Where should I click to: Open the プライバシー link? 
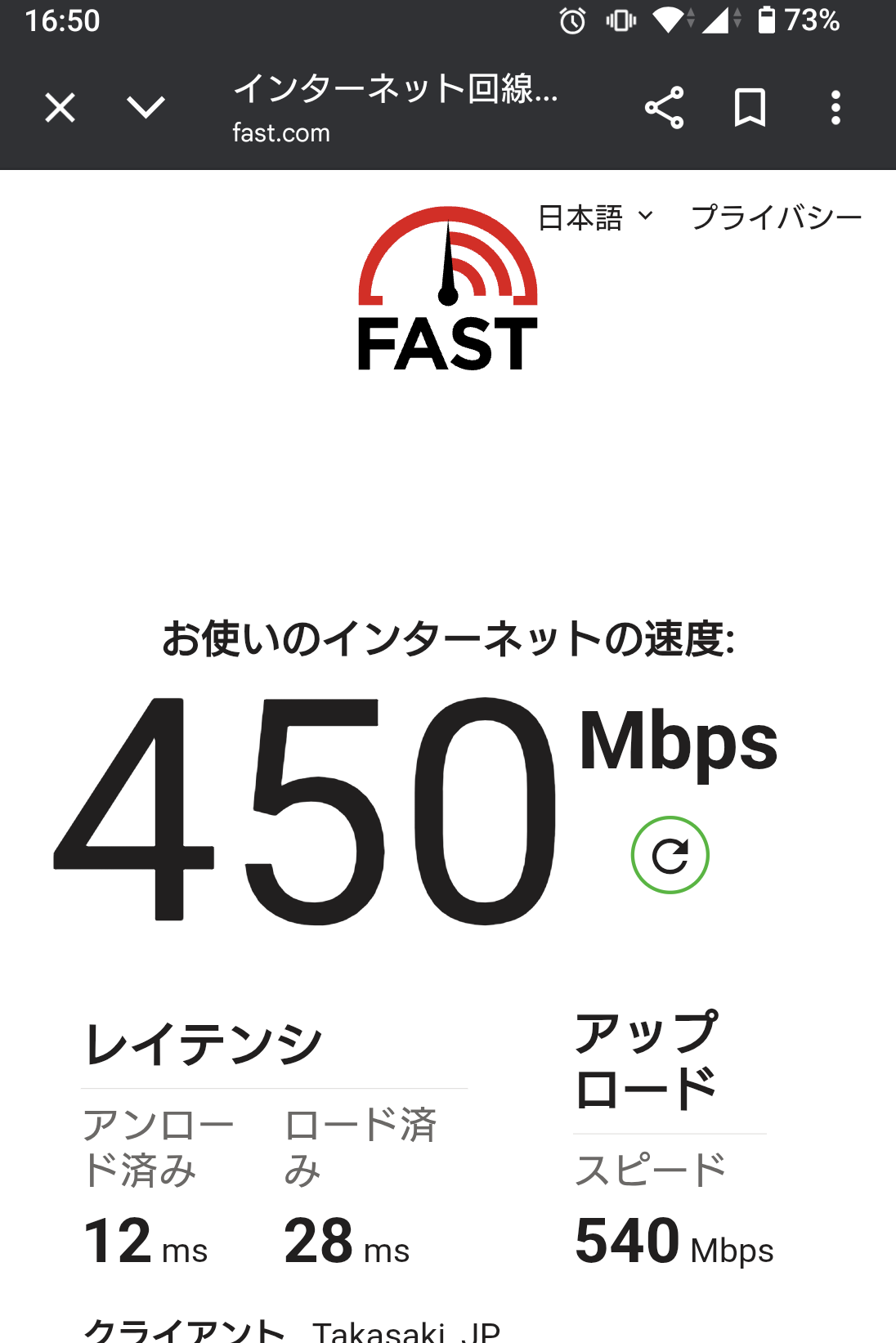click(776, 217)
